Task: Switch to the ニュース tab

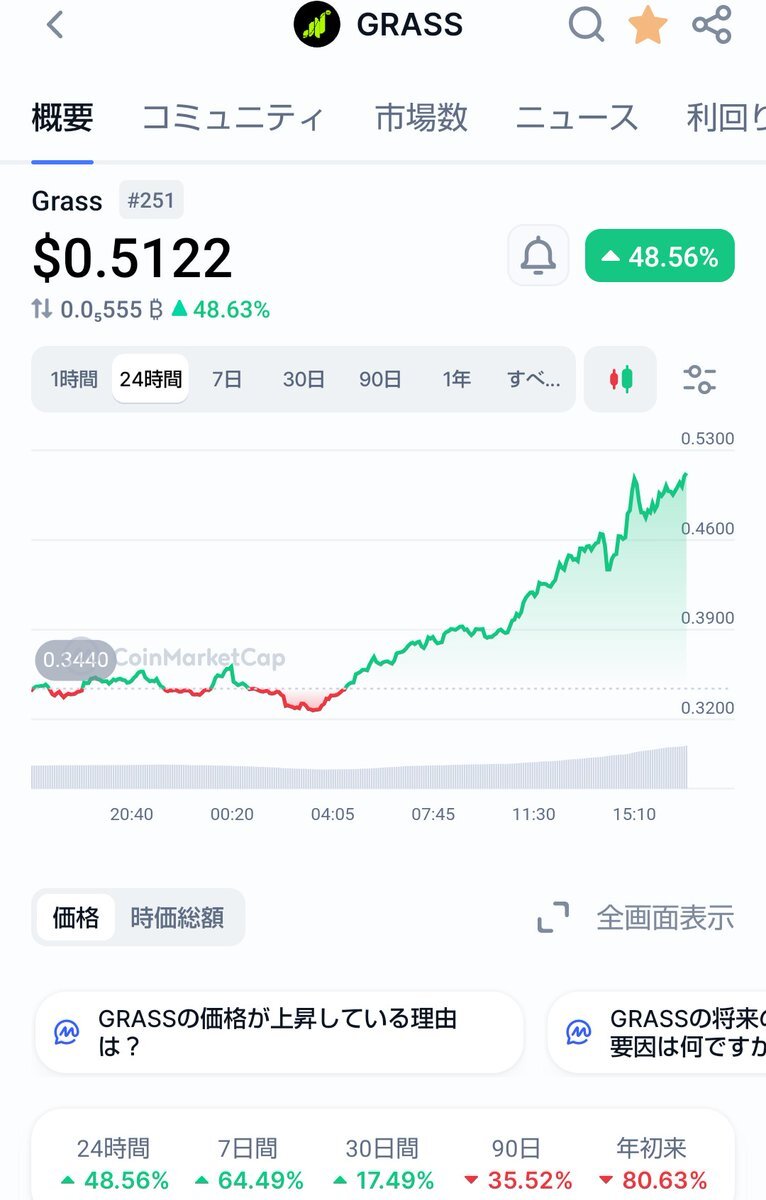Action: pos(576,118)
